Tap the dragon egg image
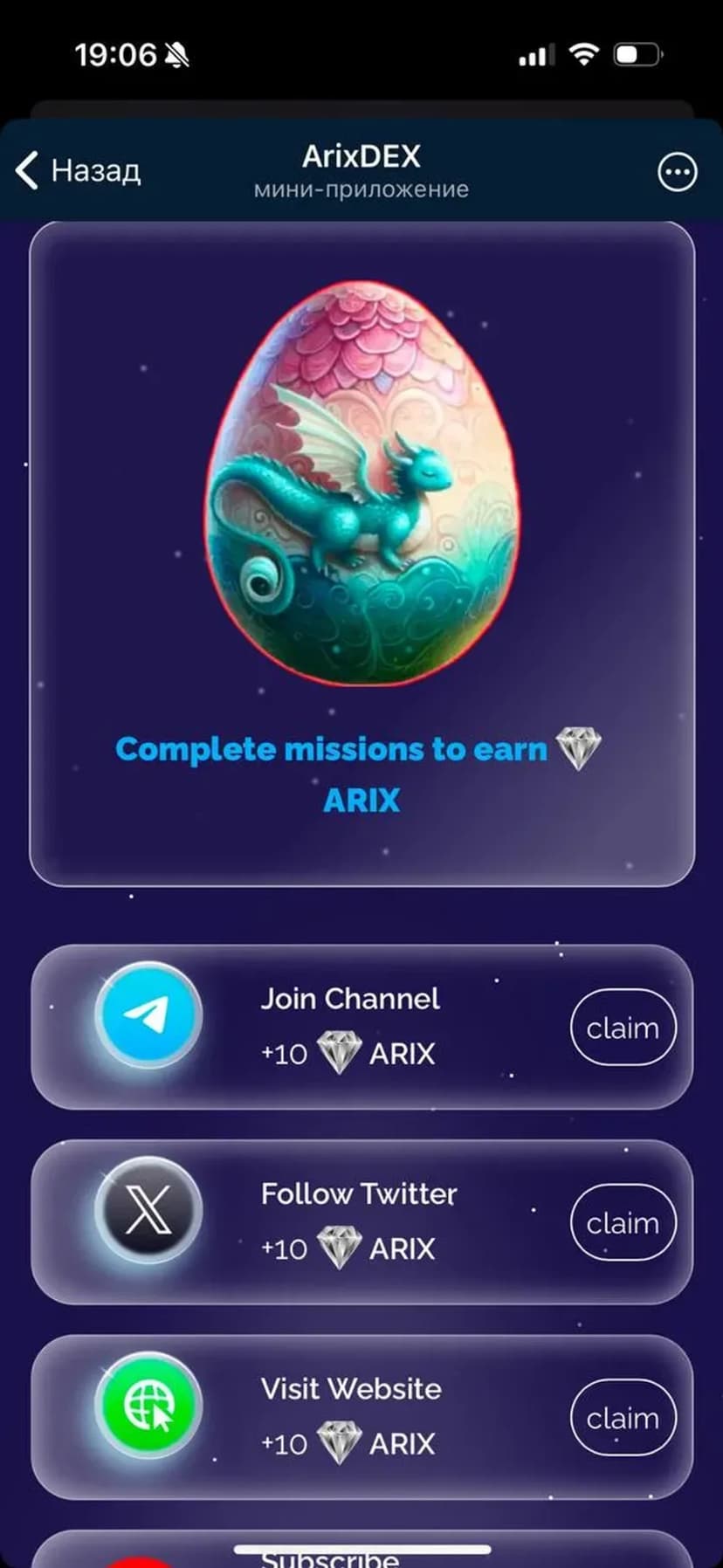This screenshot has width=723, height=1568. [361, 483]
